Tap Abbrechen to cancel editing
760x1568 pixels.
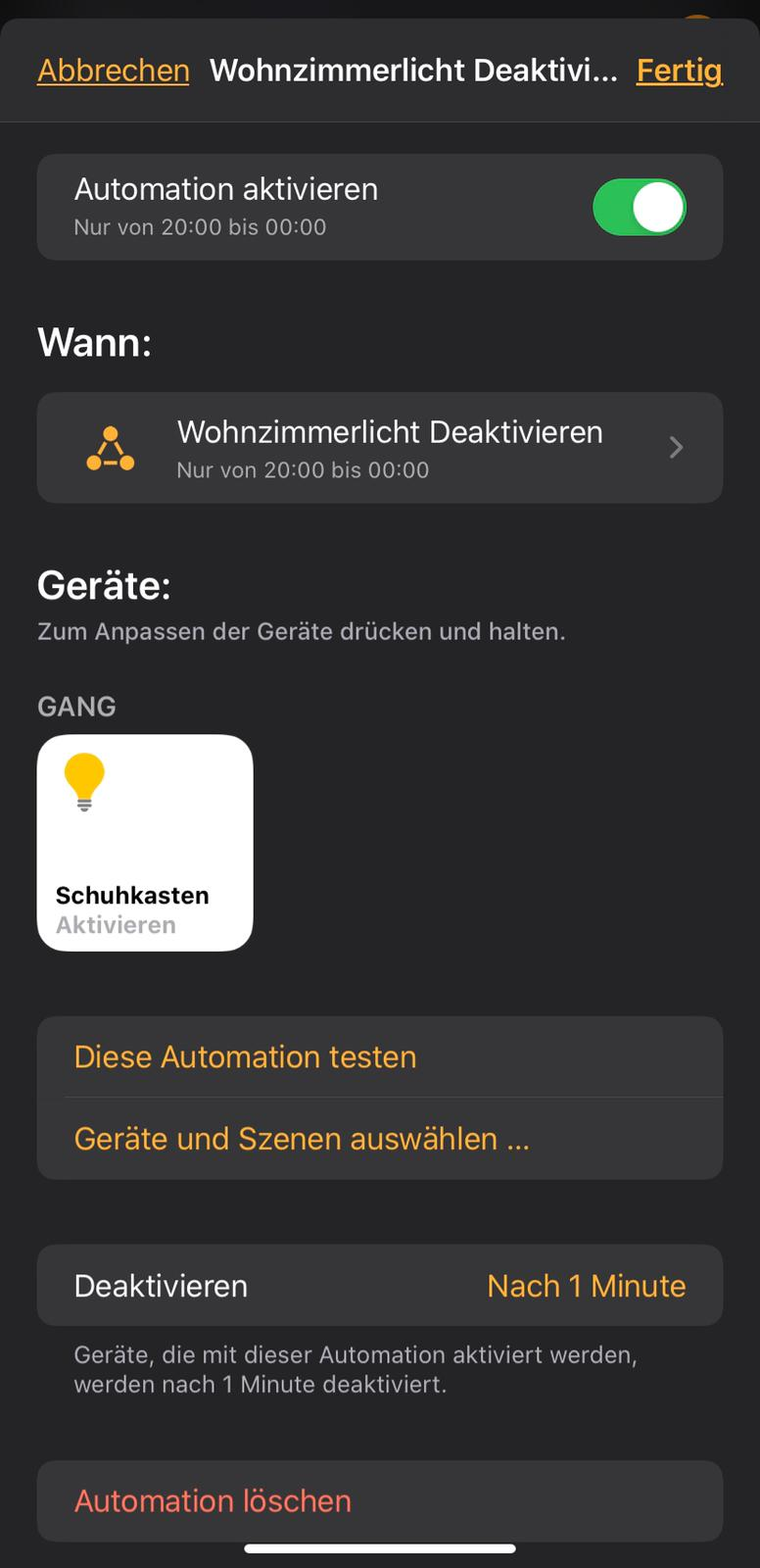pyautogui.click(x=114, y=71)
